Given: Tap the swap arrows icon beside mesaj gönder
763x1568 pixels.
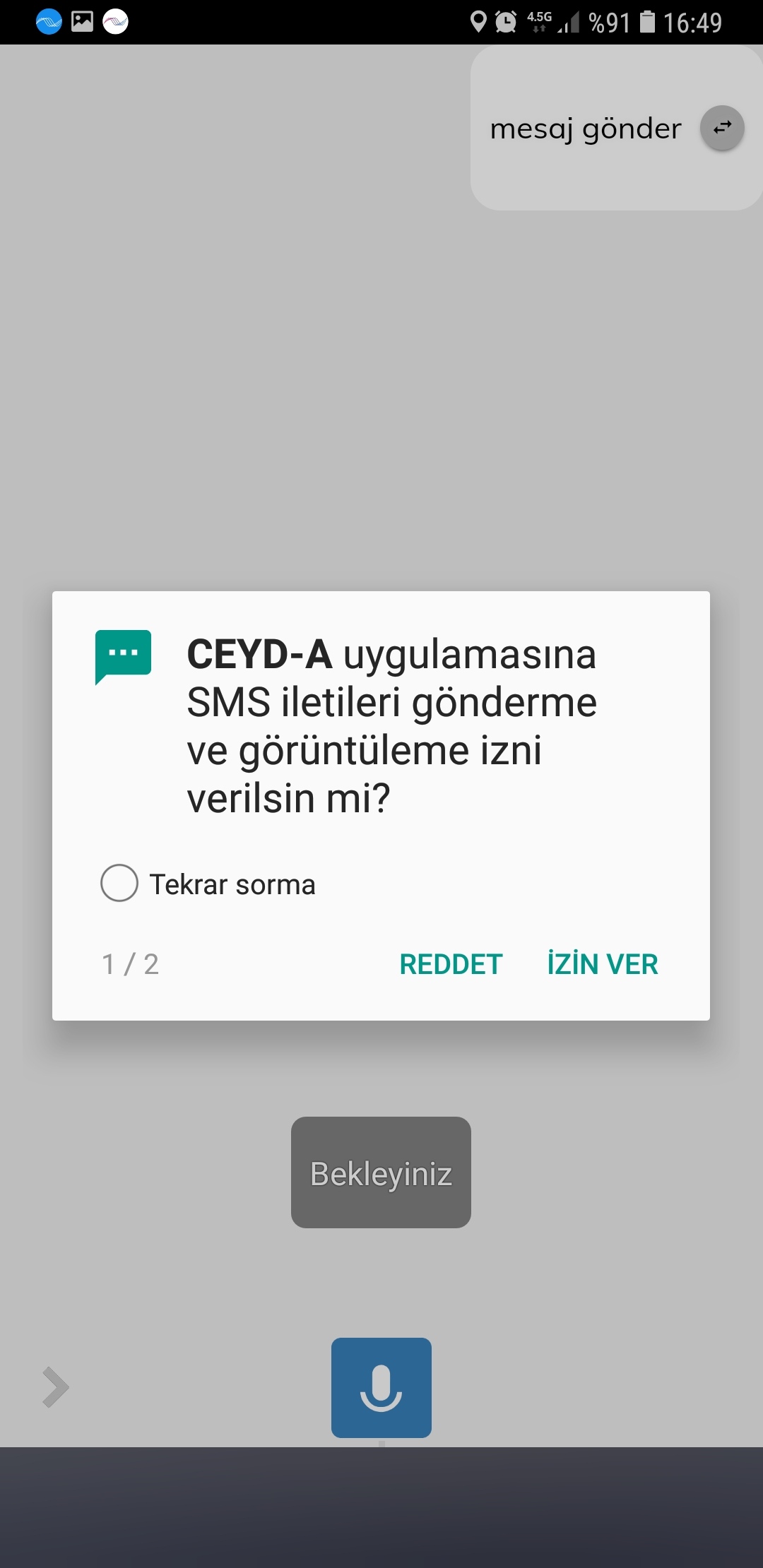Looking at the screenshot, I should click(x=721, y=129).
